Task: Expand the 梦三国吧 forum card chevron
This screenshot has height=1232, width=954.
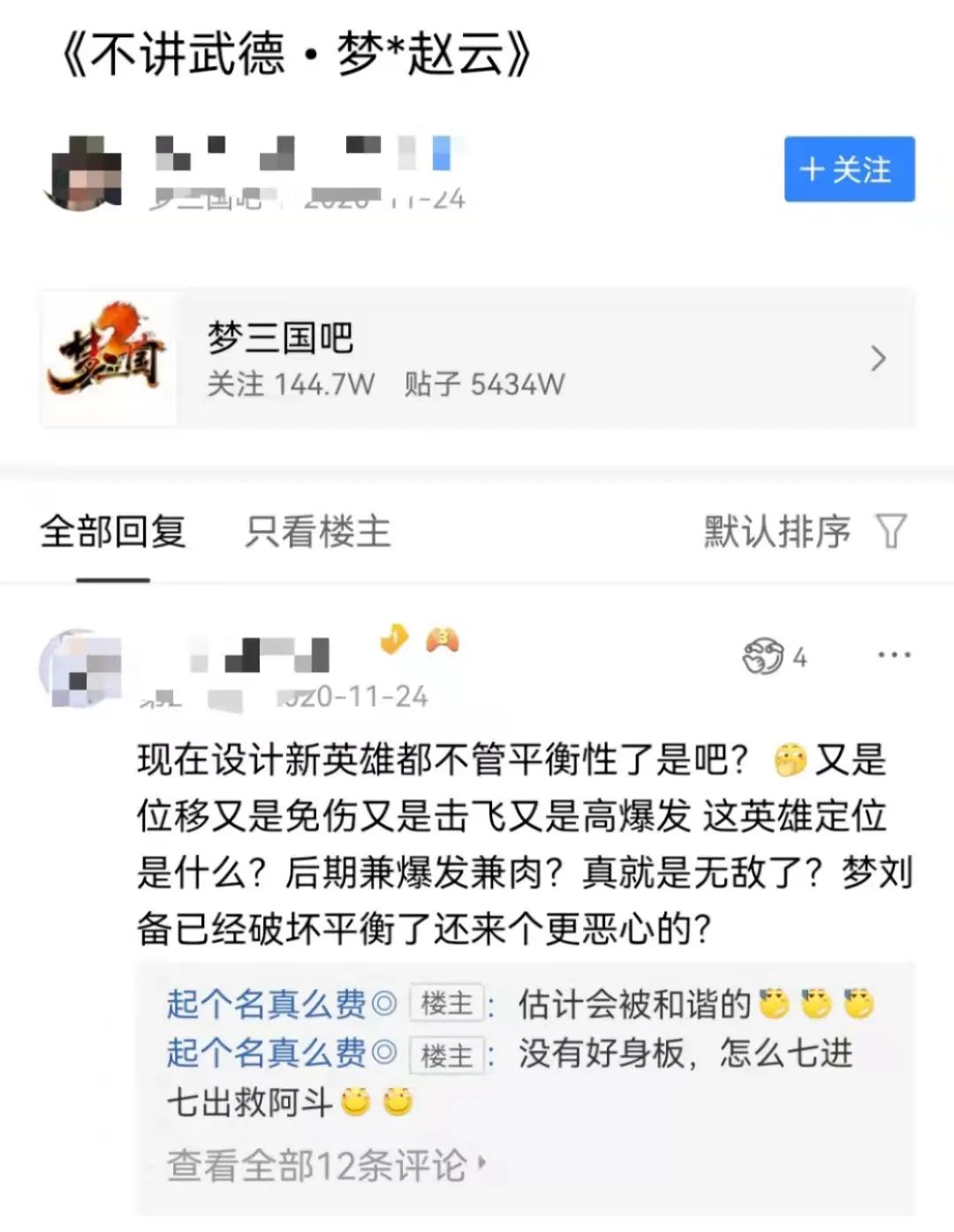Action: (x=878, y=359)
